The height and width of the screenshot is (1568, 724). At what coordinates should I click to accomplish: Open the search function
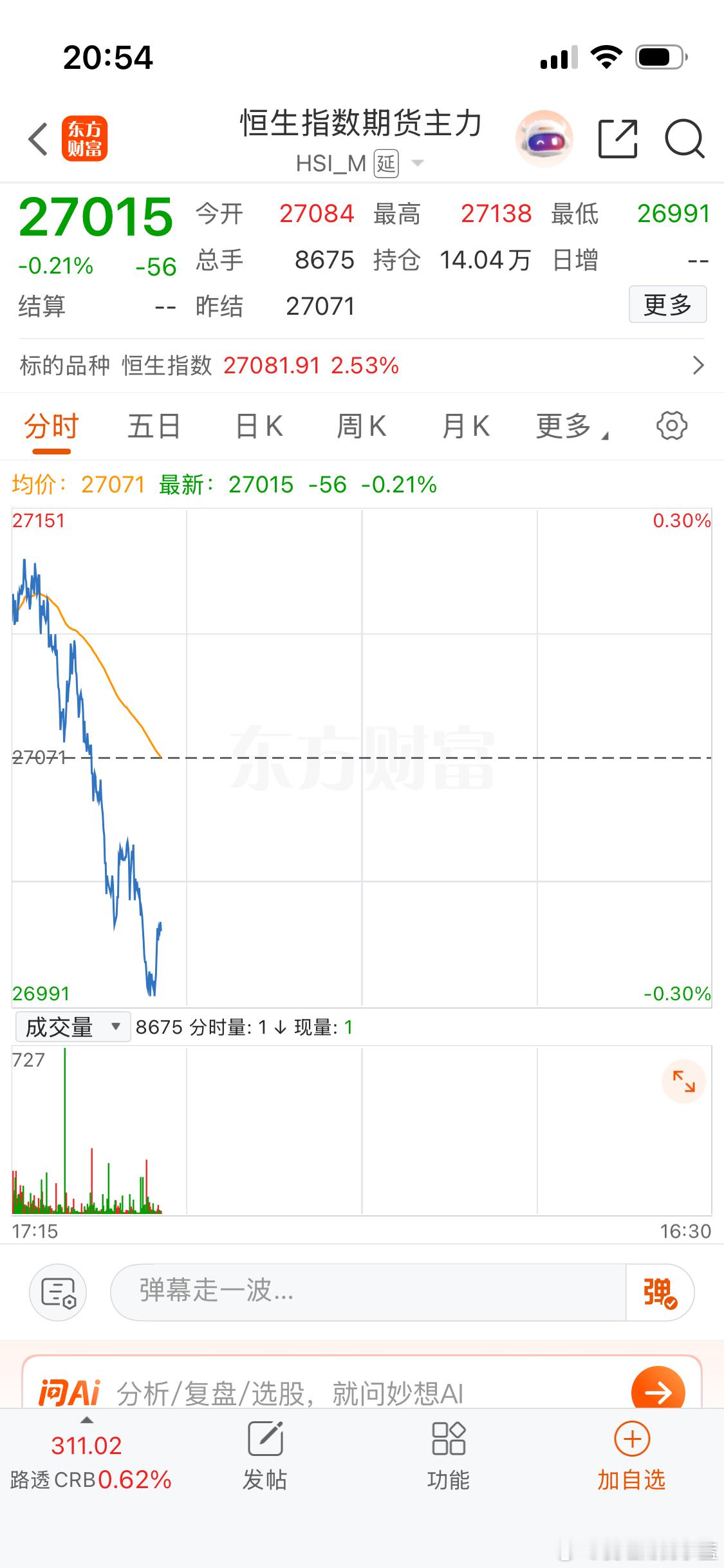tap(684, 138)
